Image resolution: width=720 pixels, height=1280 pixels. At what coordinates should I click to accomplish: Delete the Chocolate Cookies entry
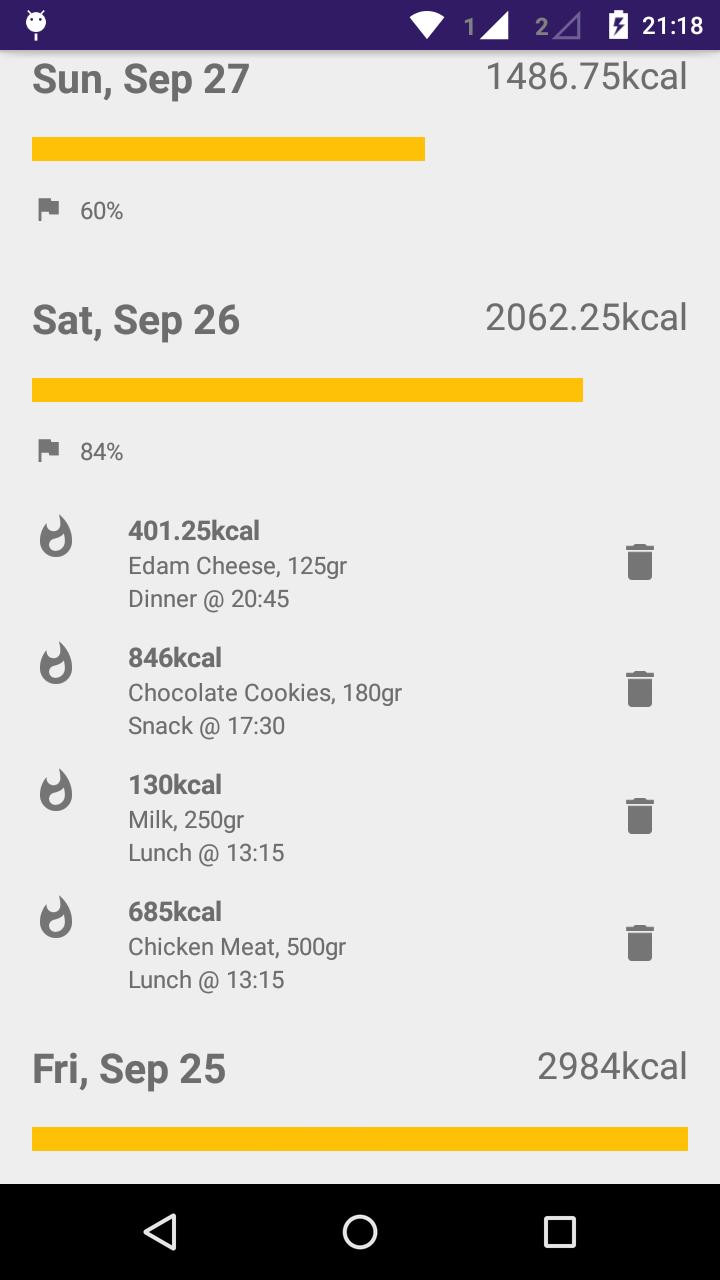[x=639, y=689]
